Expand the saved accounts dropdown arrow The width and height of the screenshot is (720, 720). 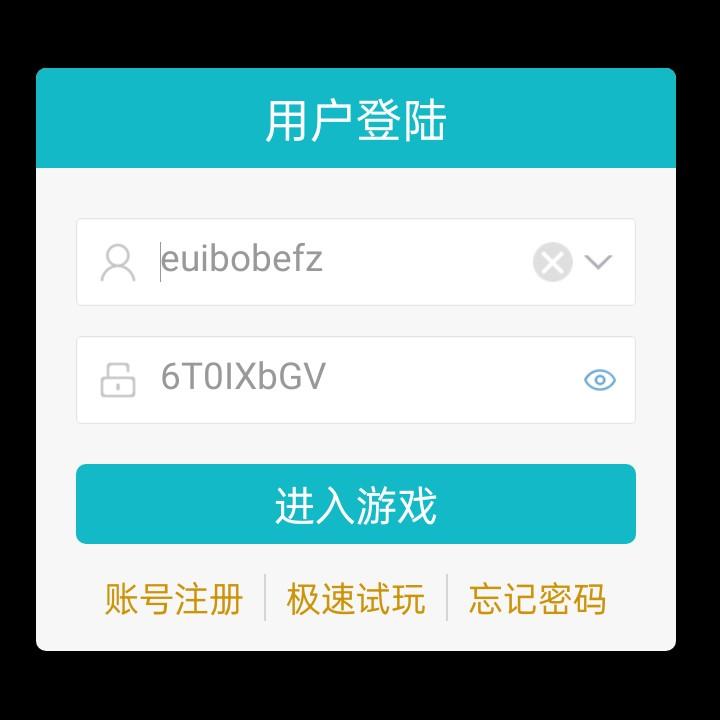pyautogui.click(x=597, y=262)
